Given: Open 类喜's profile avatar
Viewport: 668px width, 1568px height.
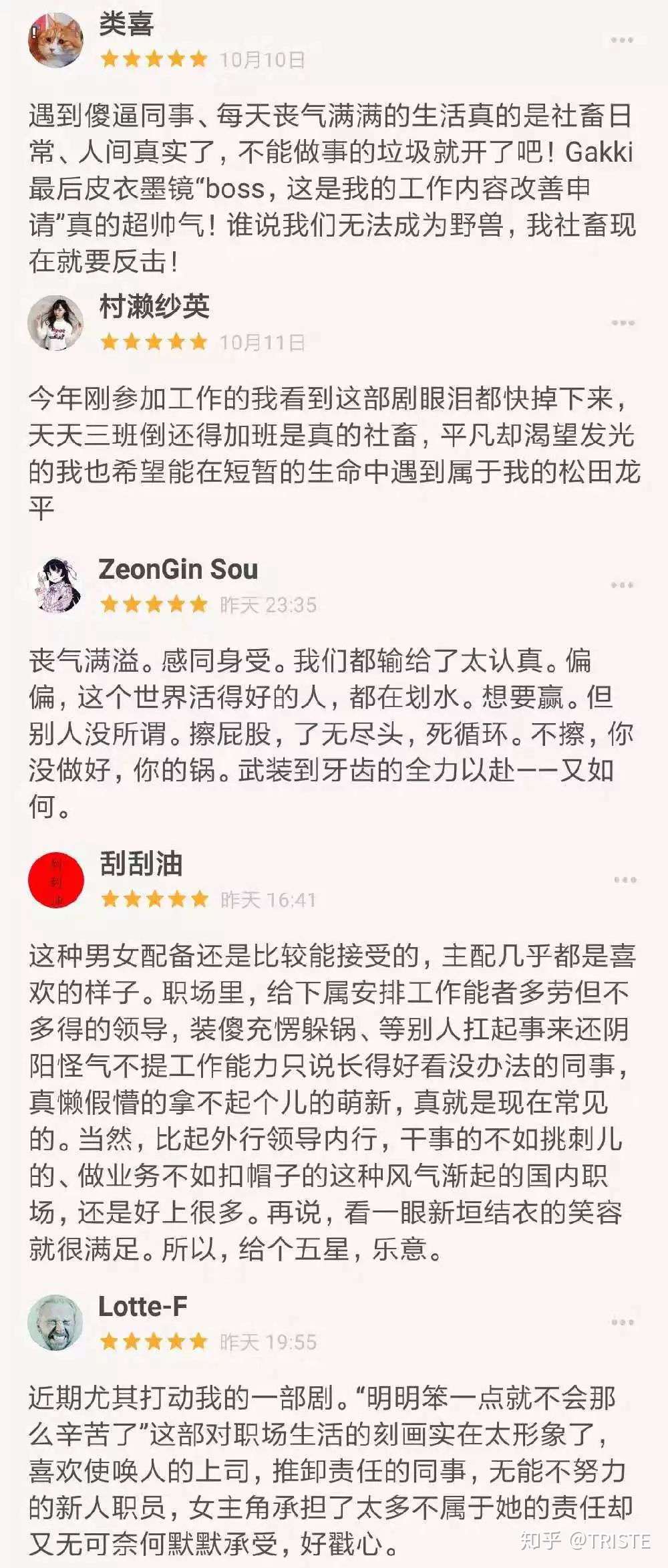Looking at the screenshot, I should 56,40.
